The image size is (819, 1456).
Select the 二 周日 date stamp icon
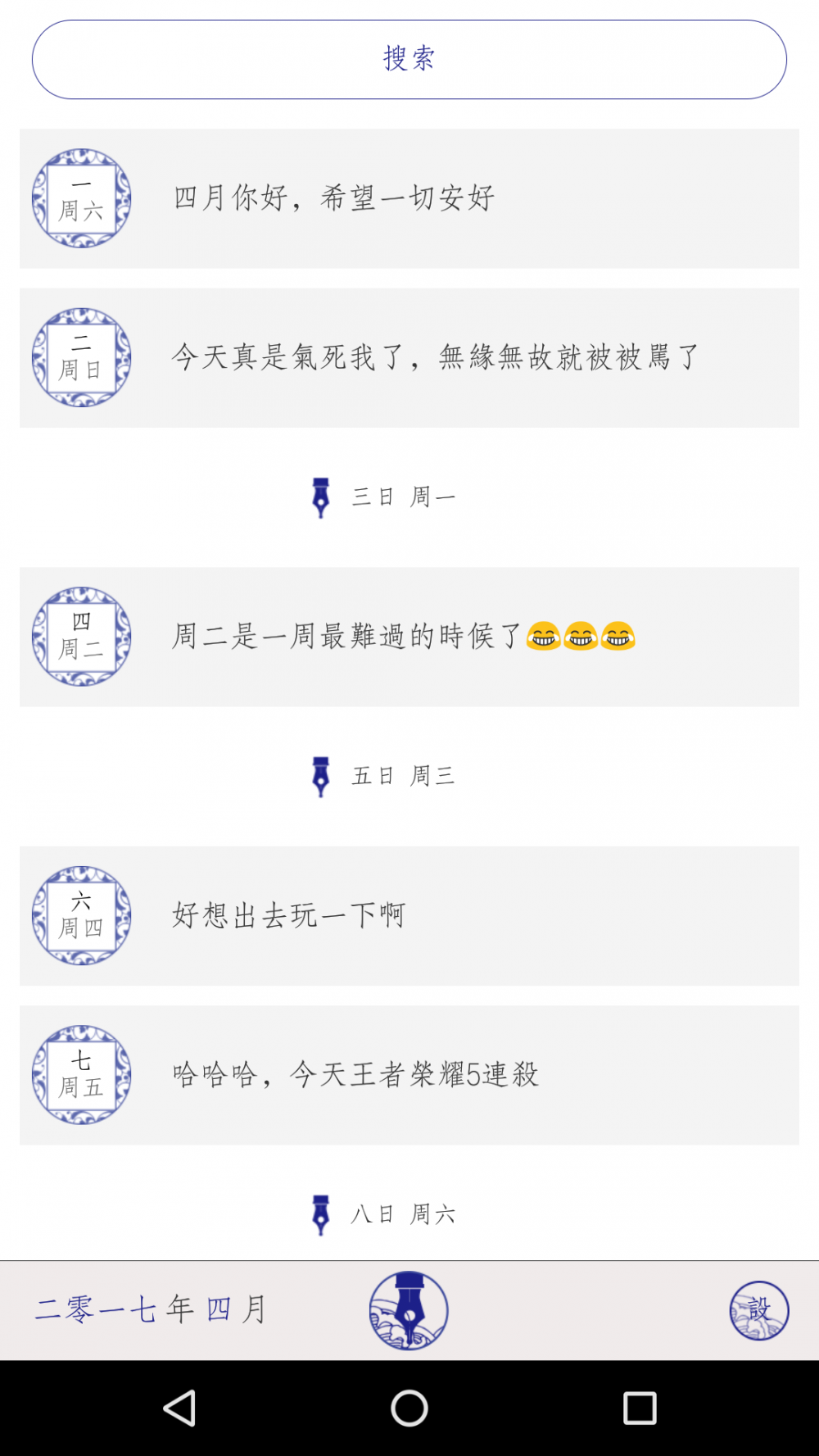80,357
